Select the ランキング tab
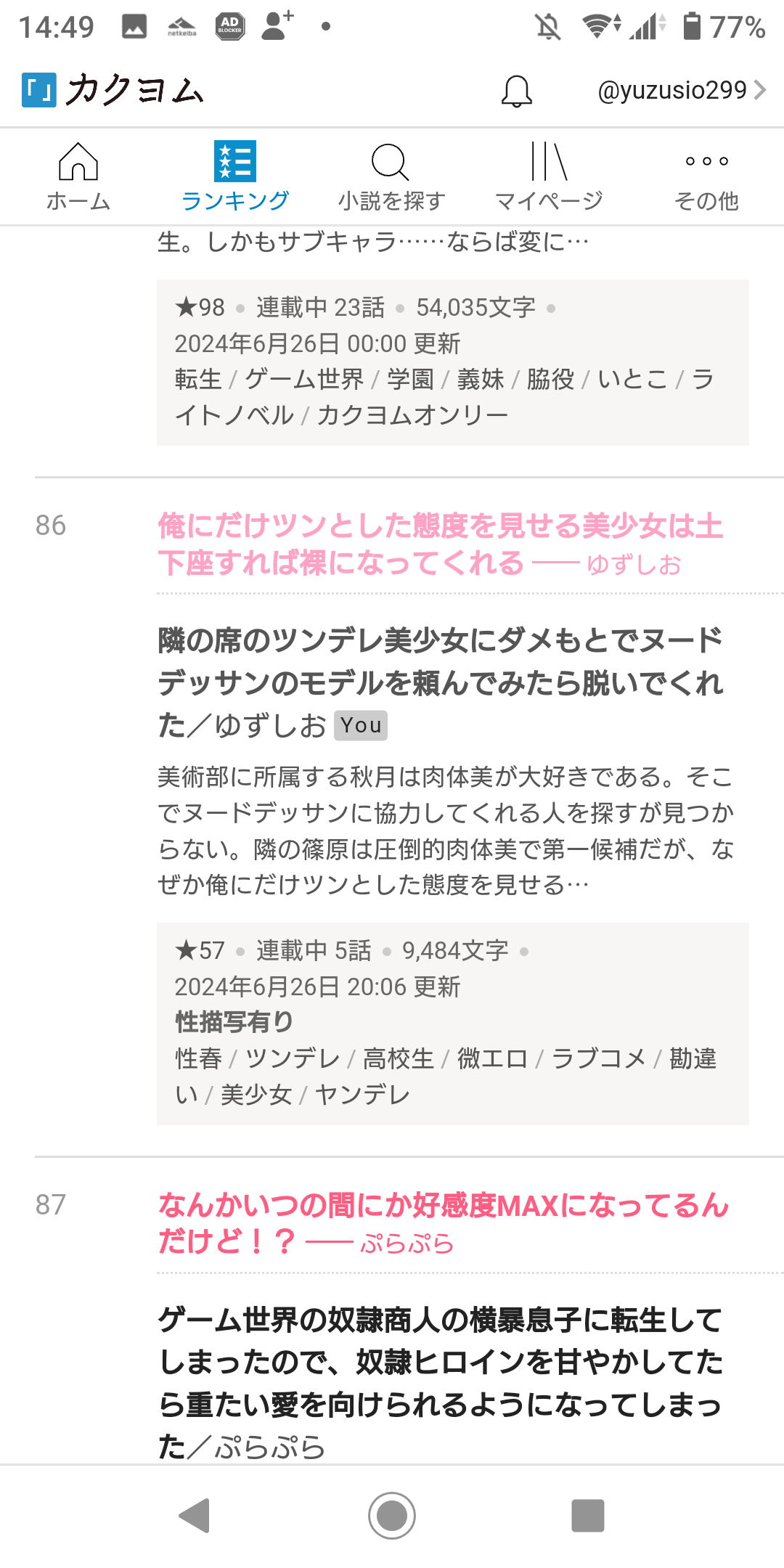The image size is (784, 1568). [x=235, y=176]
